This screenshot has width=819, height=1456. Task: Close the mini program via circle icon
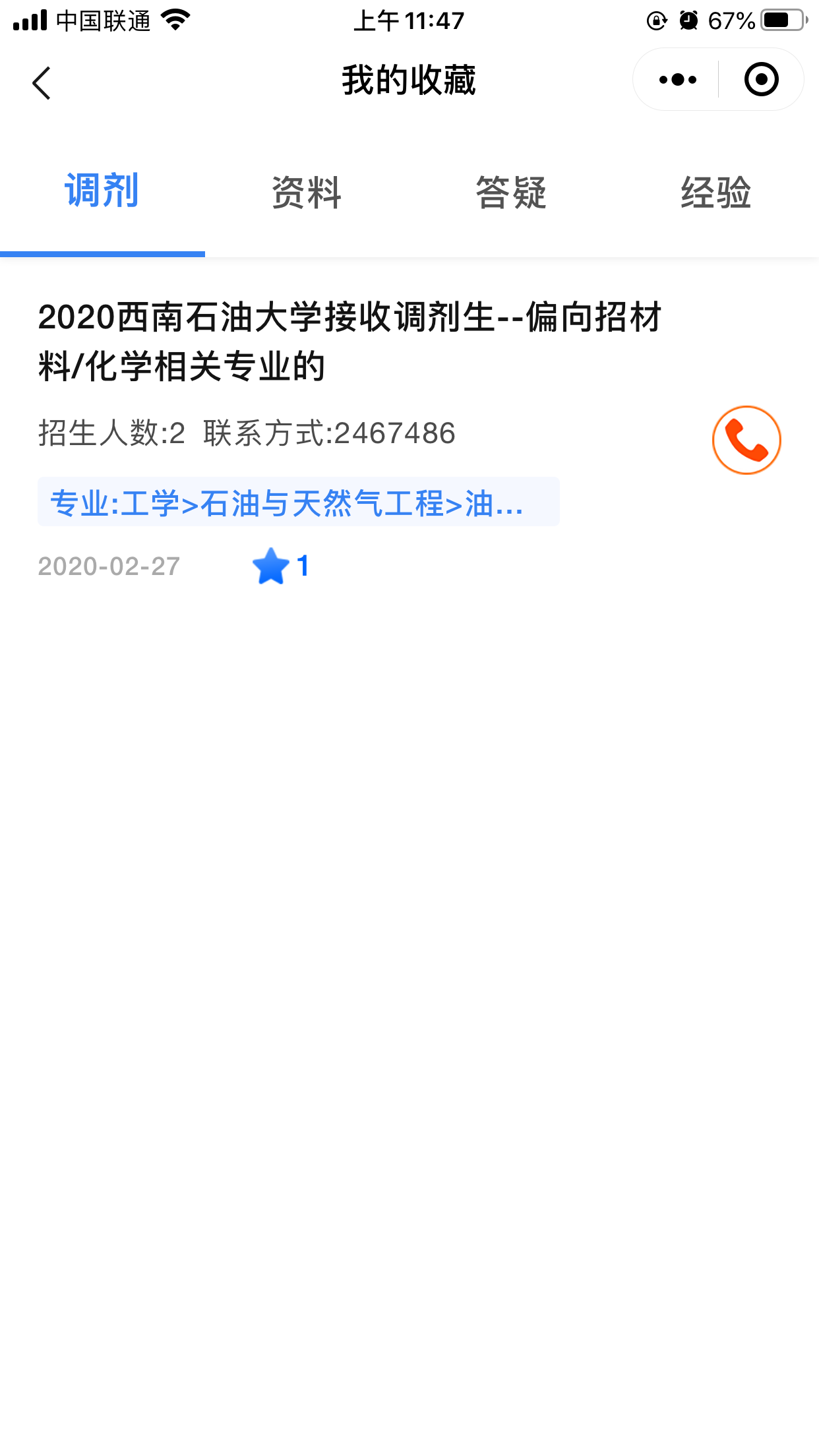762,80
